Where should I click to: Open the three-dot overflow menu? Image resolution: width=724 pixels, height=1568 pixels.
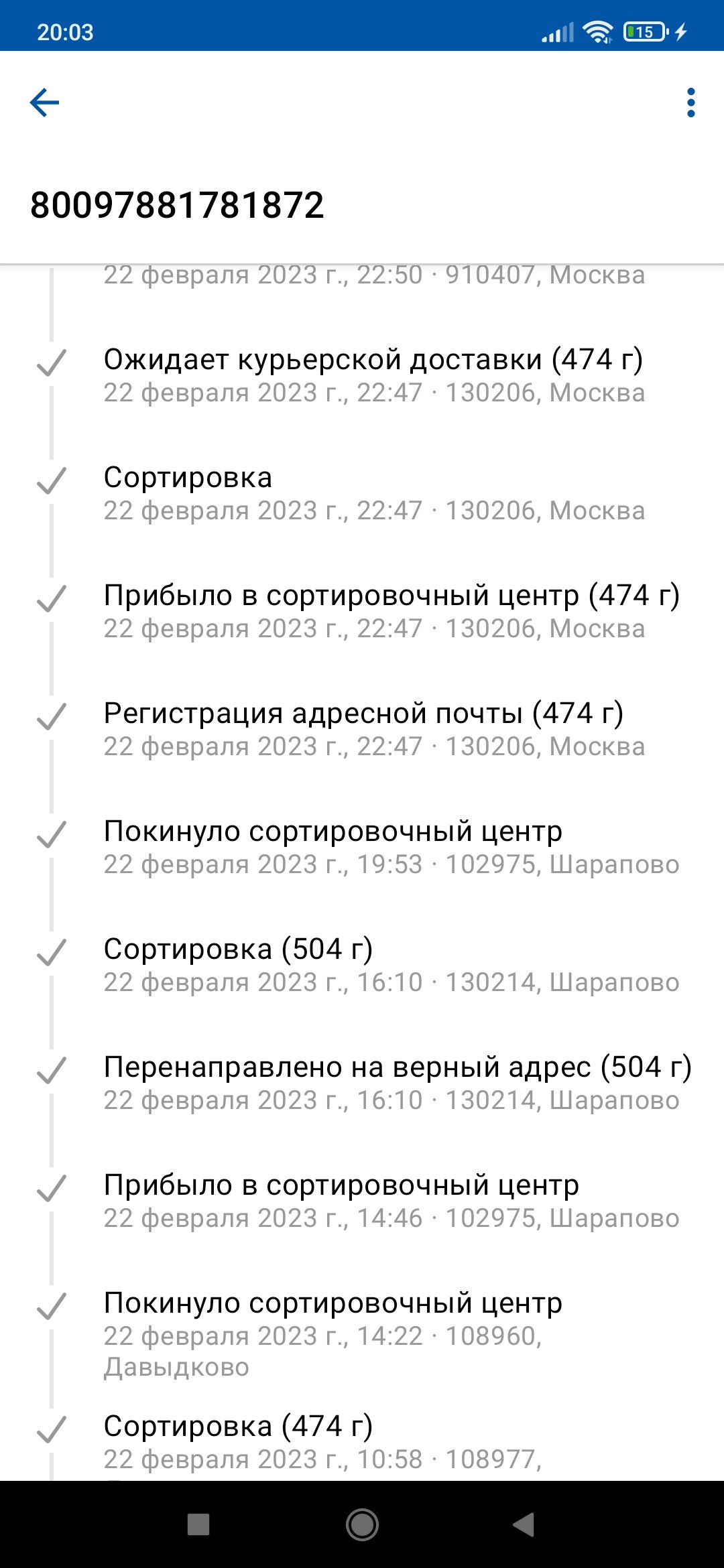point(690,103)
